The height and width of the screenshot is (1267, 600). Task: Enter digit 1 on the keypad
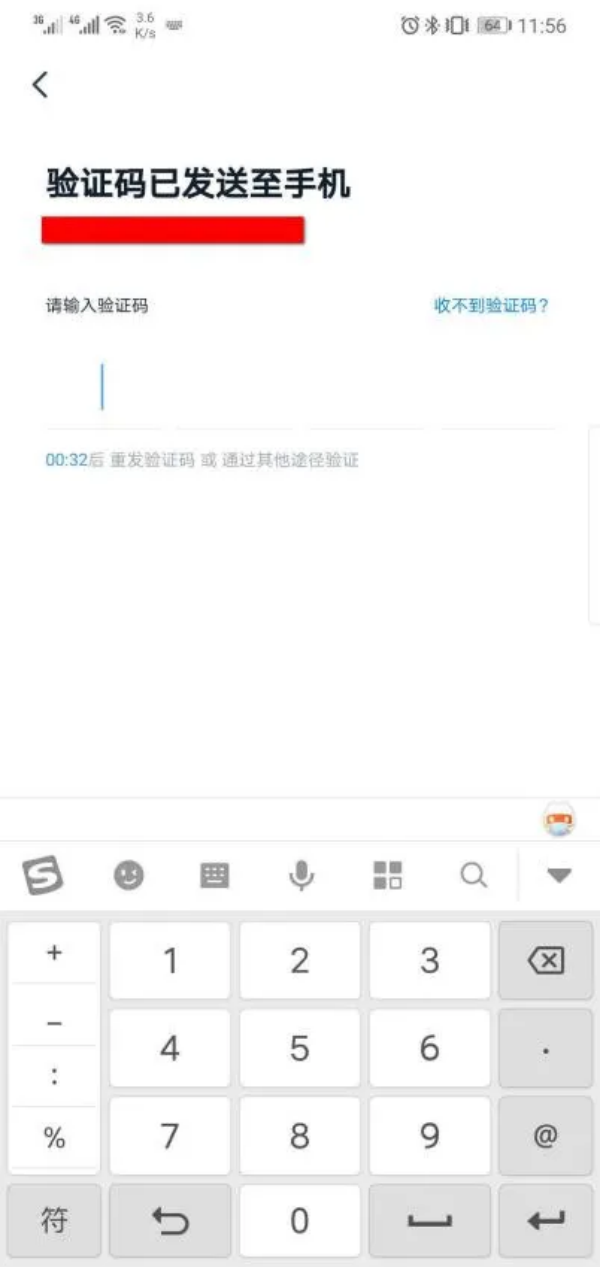point(170,961)
